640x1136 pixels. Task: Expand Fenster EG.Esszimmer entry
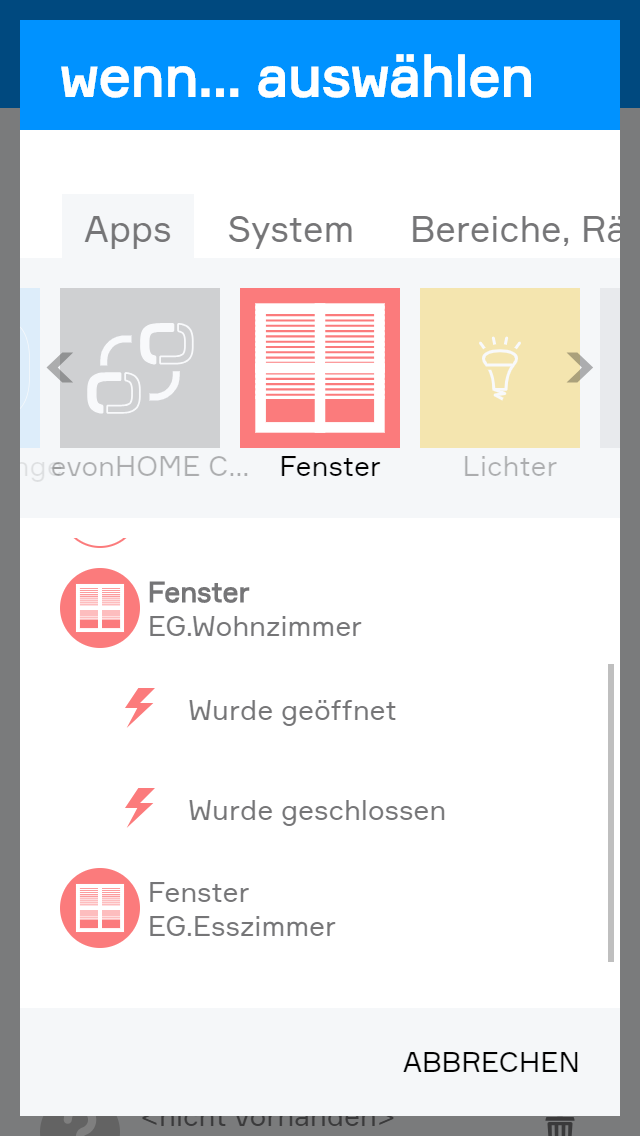click(241, 909)
